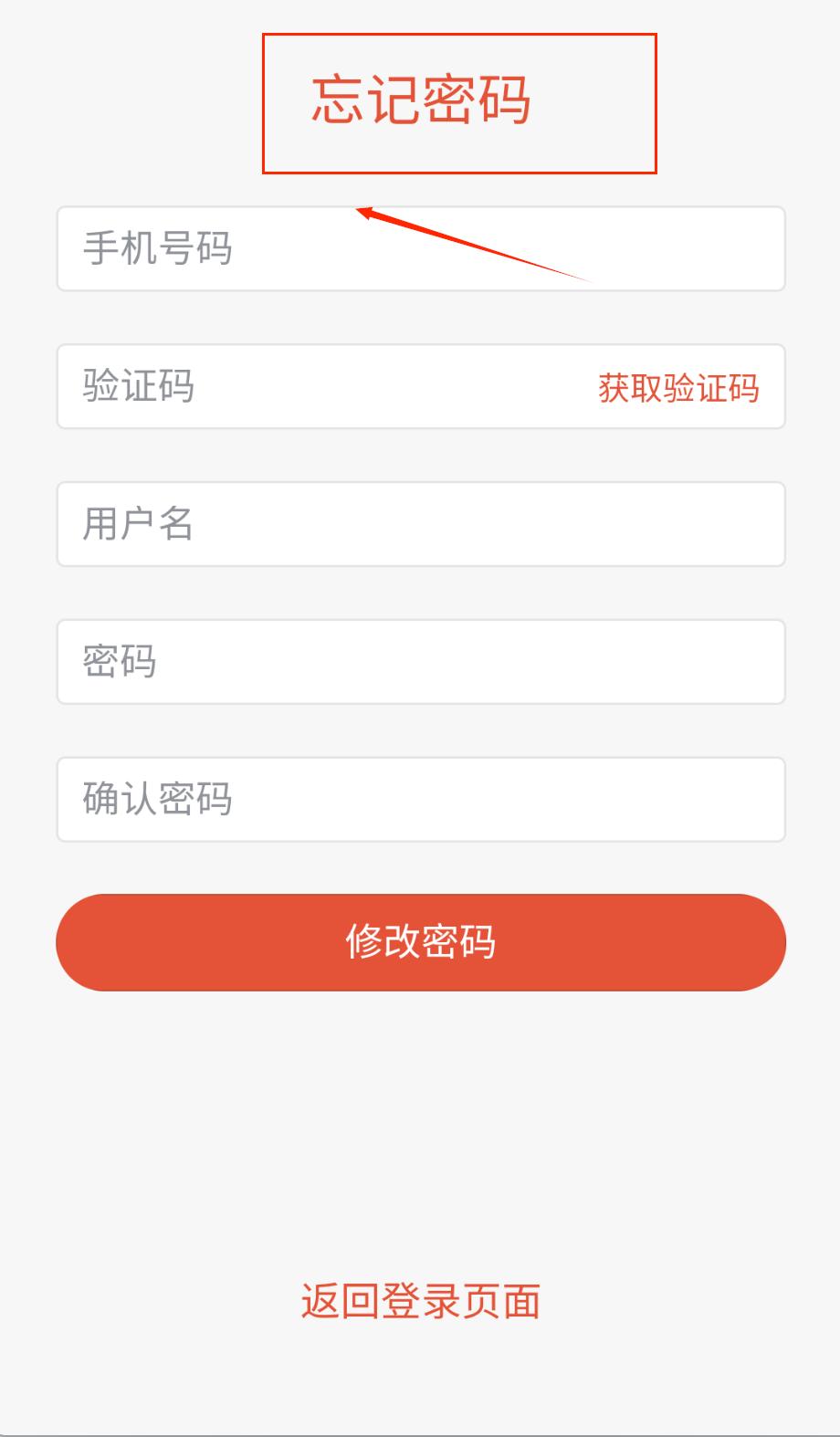Focus the 确认密码 confirm password field
This screenshot has height=1437, width=840.
point(420,800)
